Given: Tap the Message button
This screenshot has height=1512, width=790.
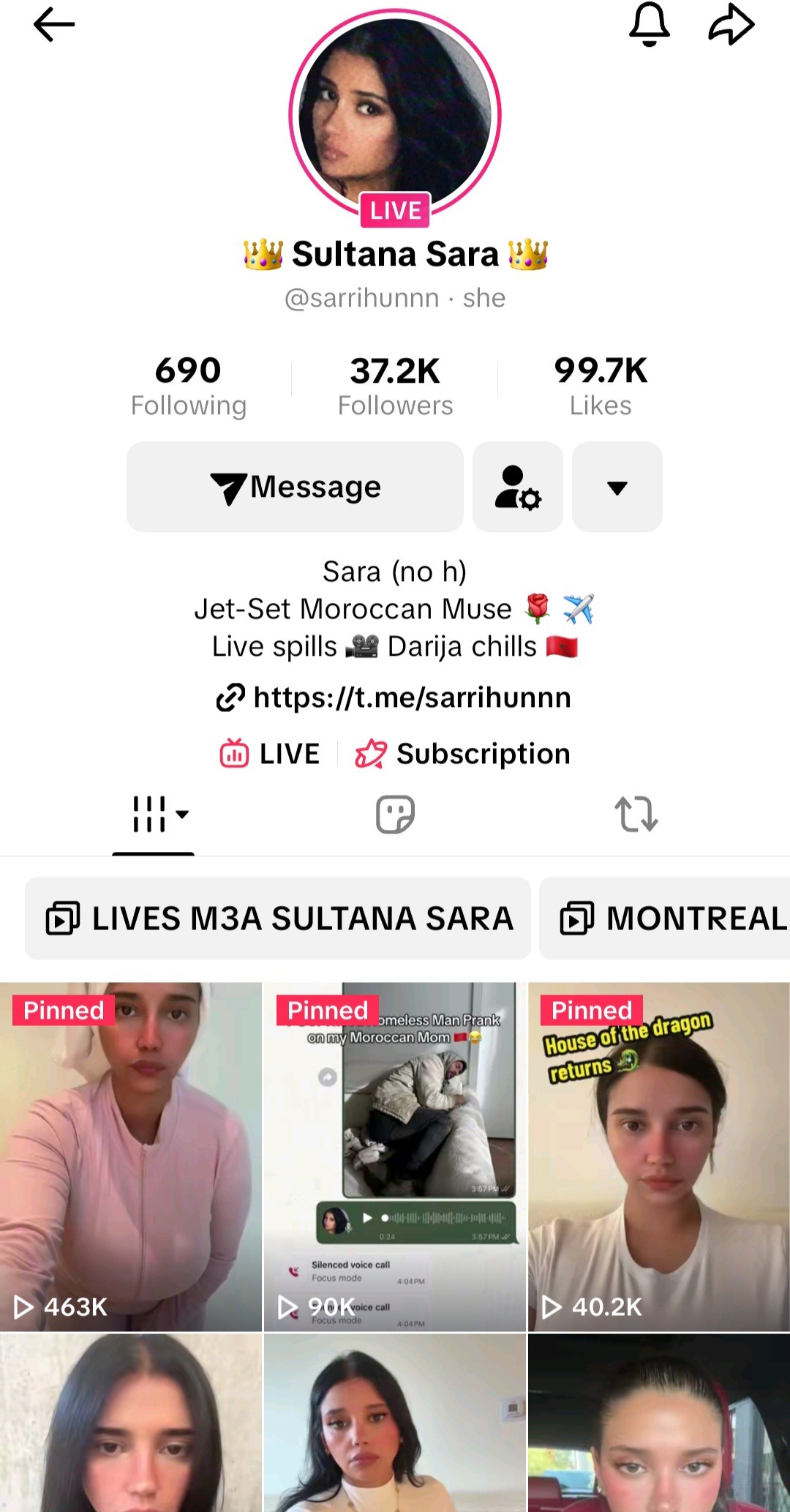Looking at the screenshot, I should 295,487.
